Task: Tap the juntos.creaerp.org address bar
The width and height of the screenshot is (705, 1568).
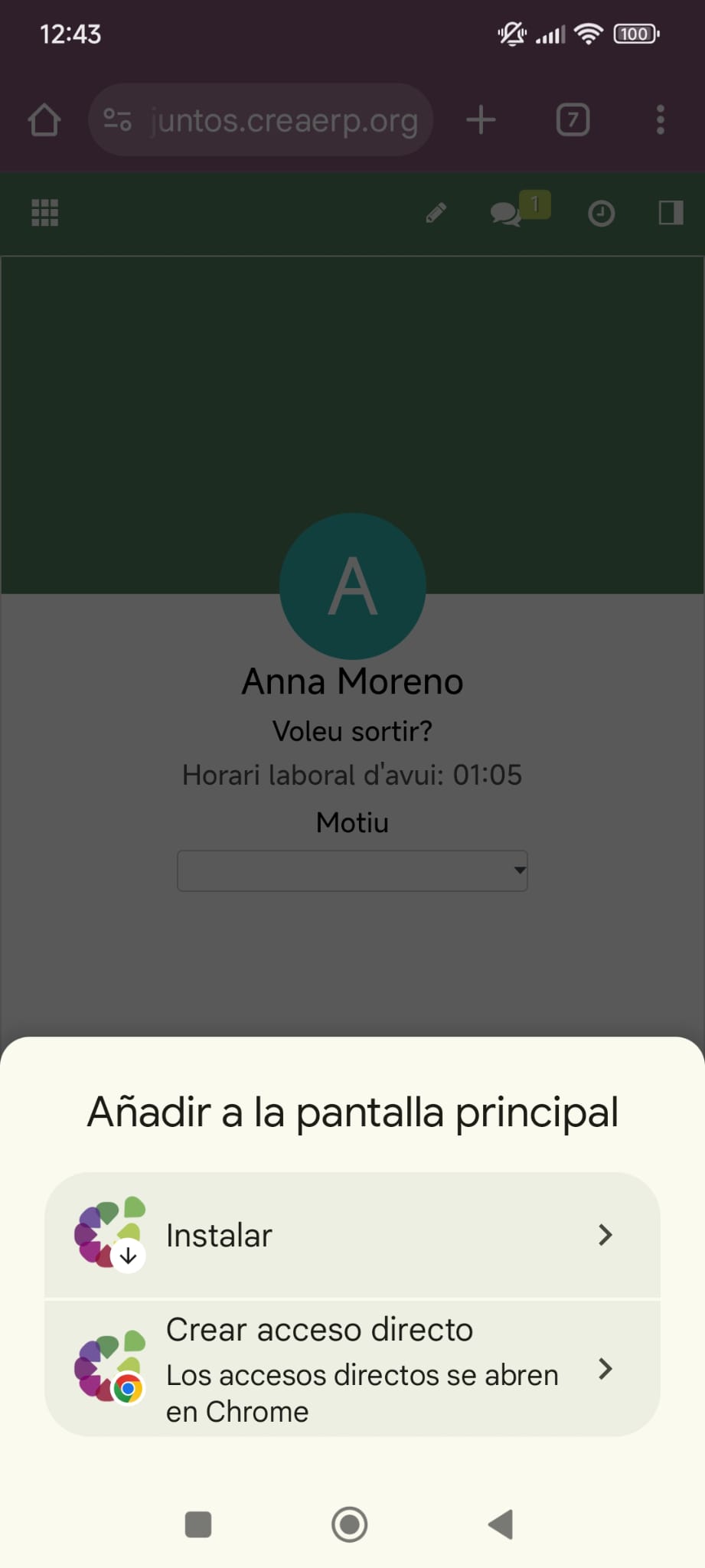Action: click(283, 120)
